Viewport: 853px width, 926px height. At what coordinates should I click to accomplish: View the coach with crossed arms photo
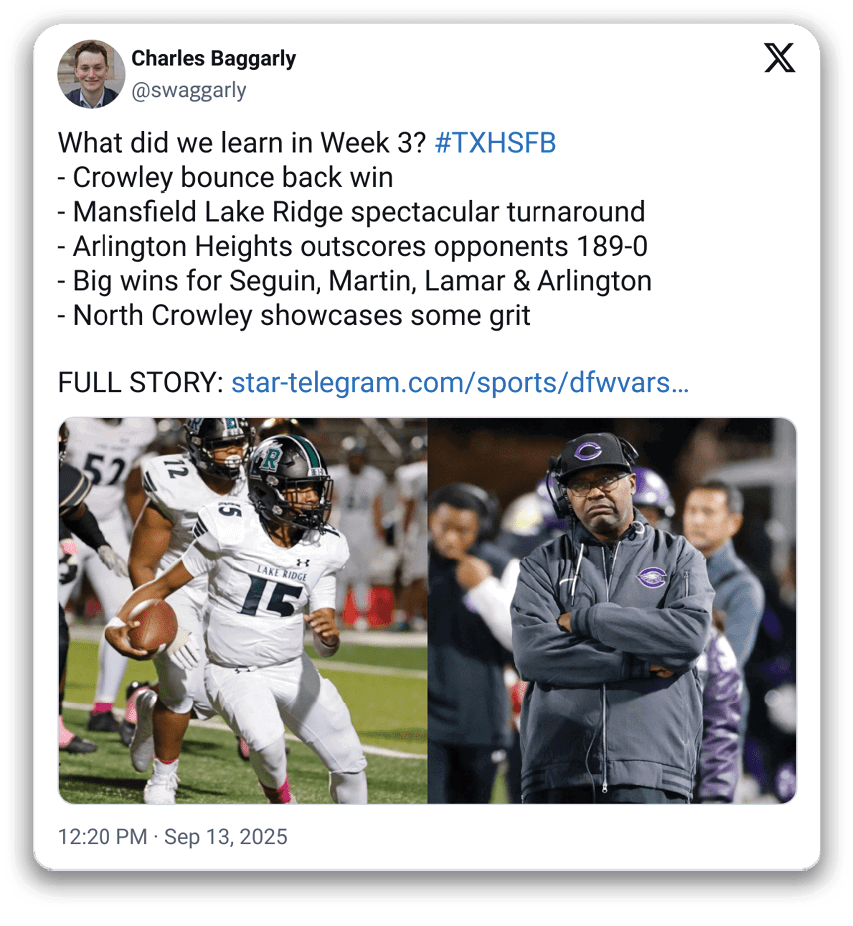tap(612, 610)
